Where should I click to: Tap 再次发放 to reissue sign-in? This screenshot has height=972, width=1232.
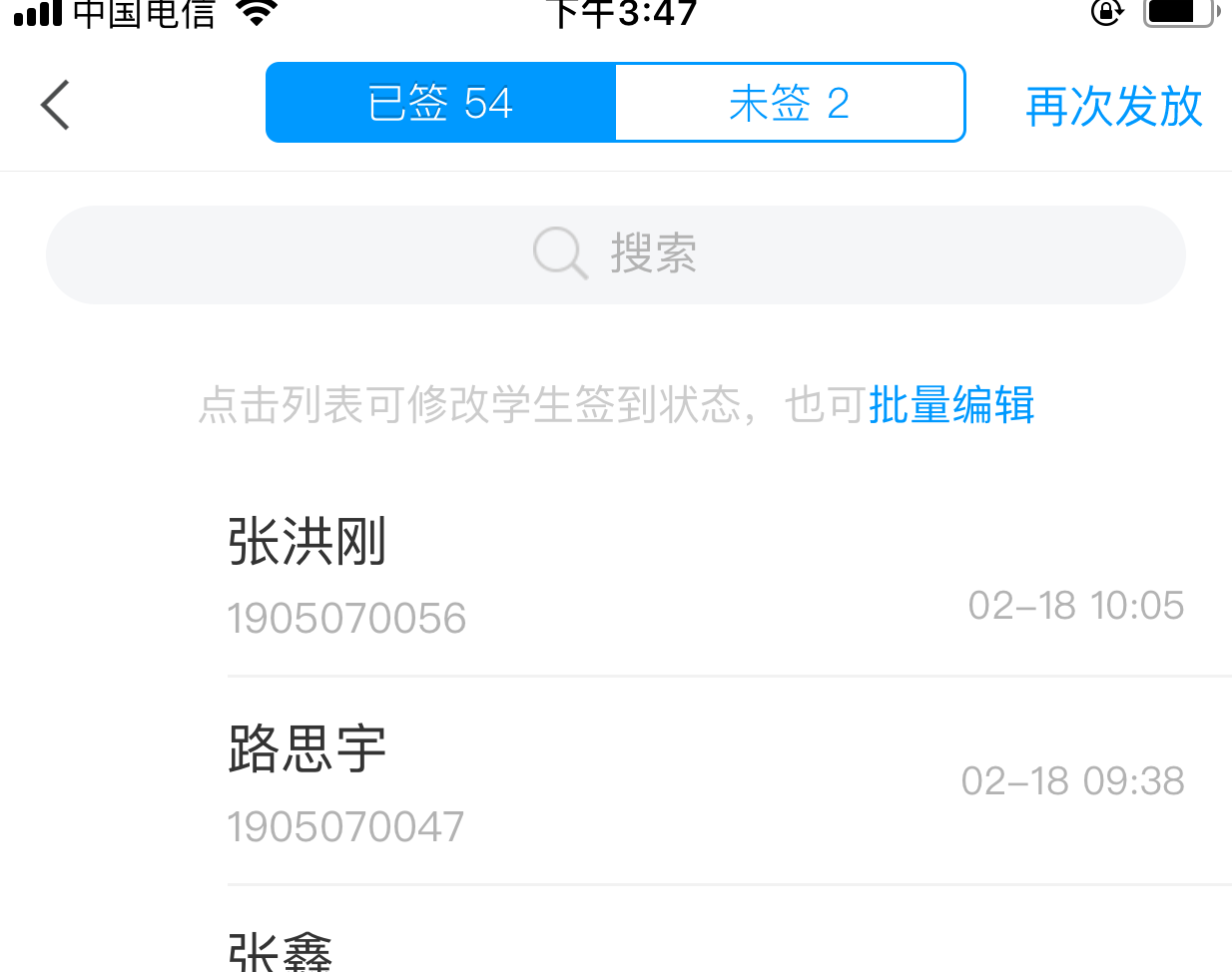point(1113,106)
